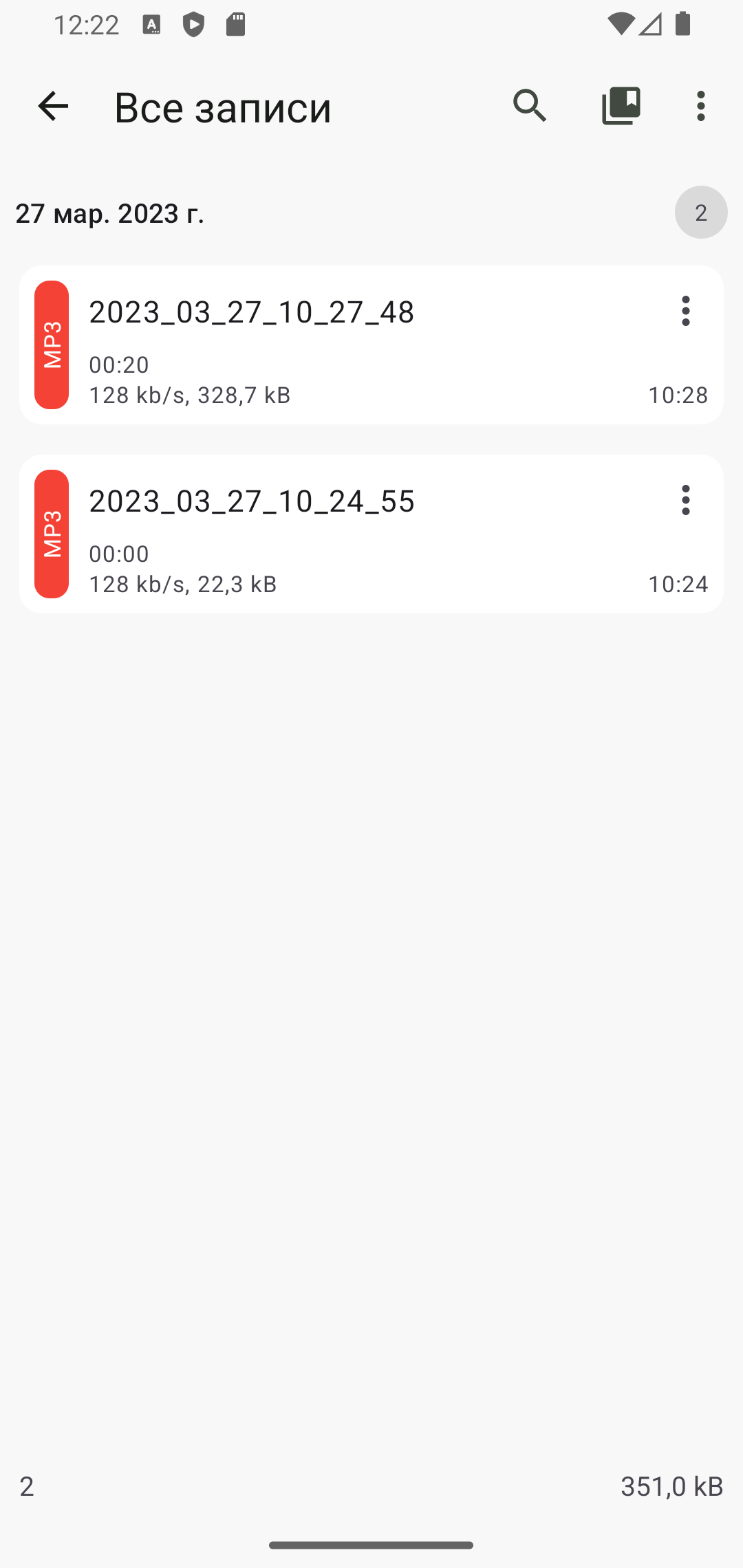
Task: Open the app bar overflow menu
Action: 701,106
